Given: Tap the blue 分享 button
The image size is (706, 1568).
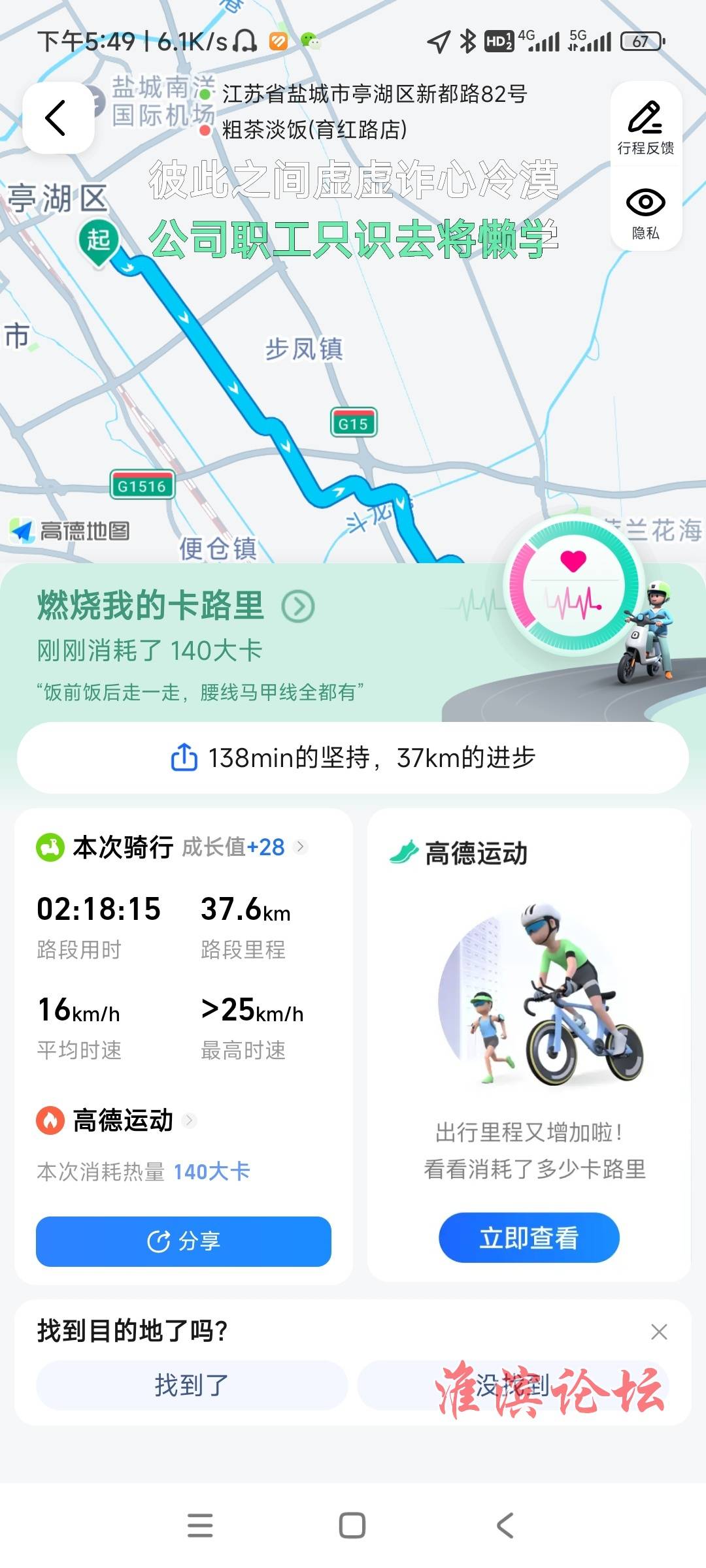Looking at the screenshot, I should pos(183,1241).
